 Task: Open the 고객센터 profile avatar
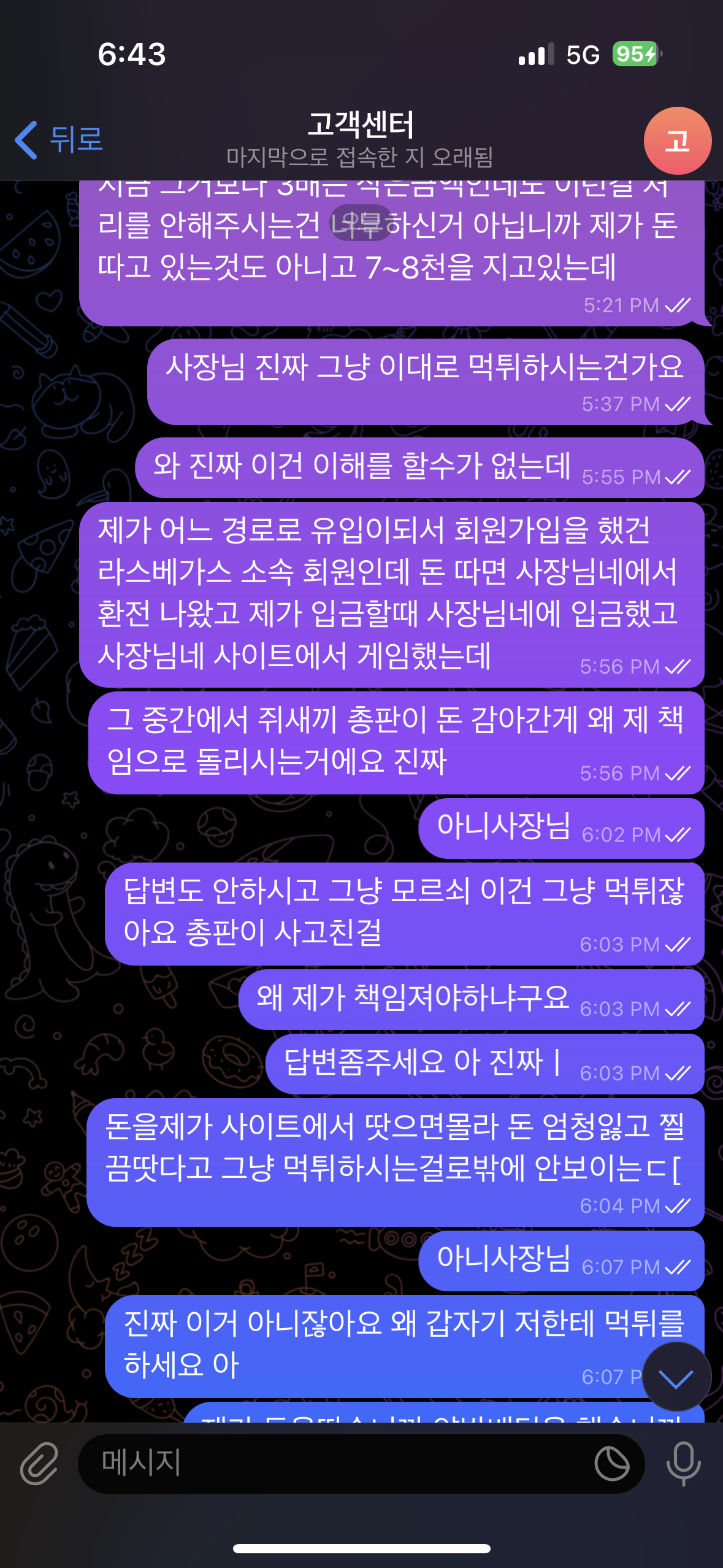pyautogui.click(x=677, y=141)
